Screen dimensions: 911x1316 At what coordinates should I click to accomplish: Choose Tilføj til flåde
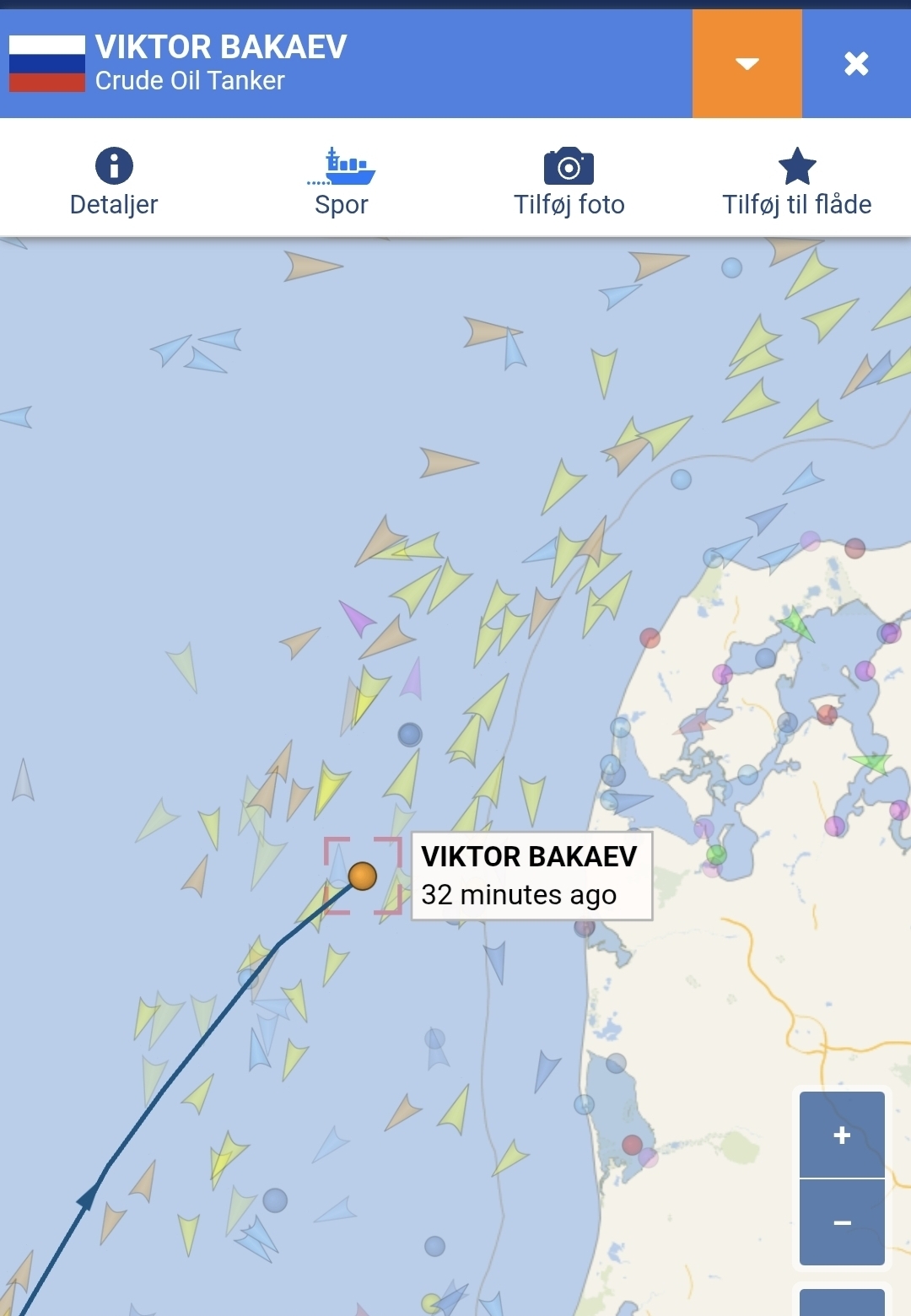796,181
